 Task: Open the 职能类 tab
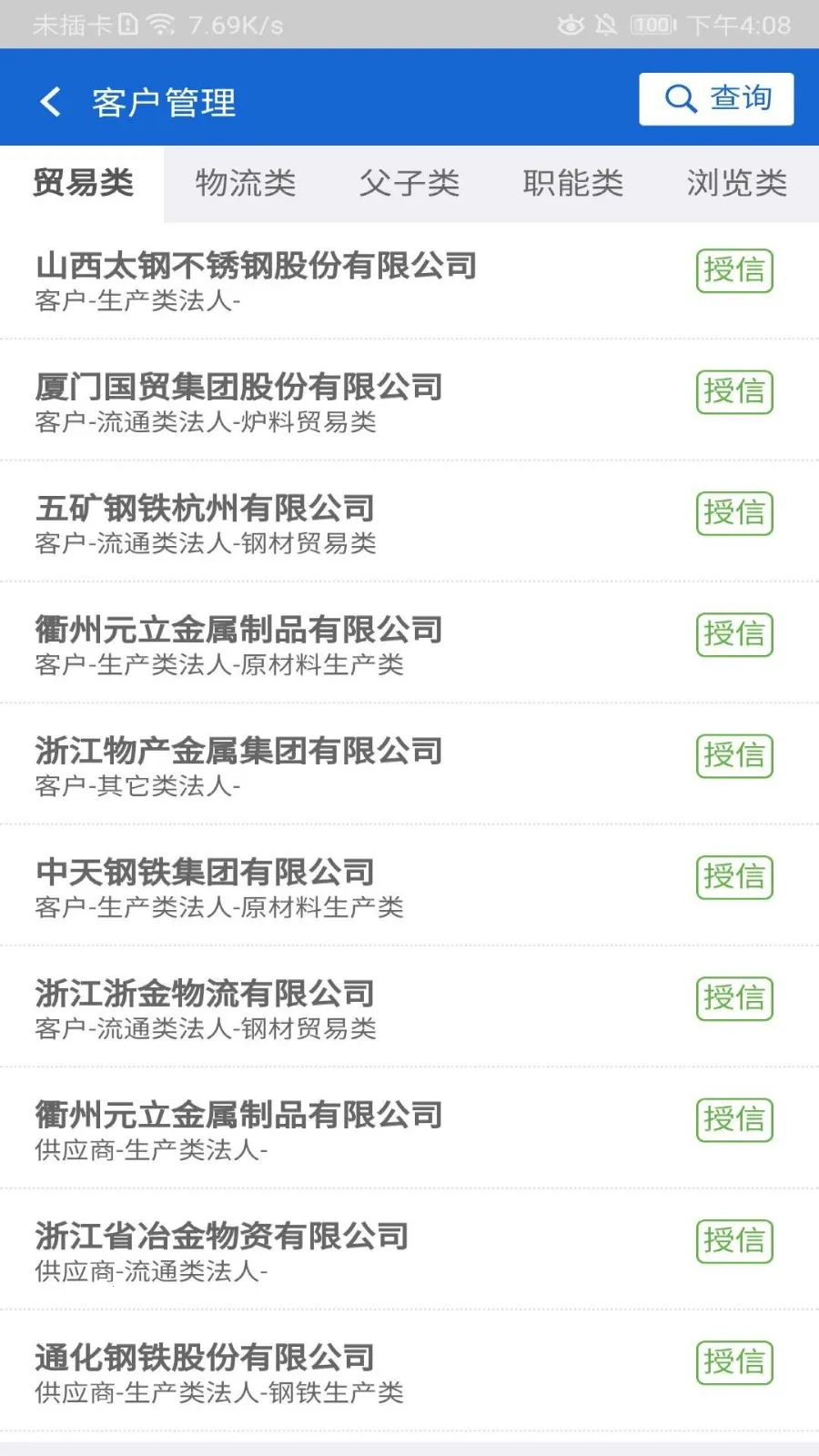(573, 185)
